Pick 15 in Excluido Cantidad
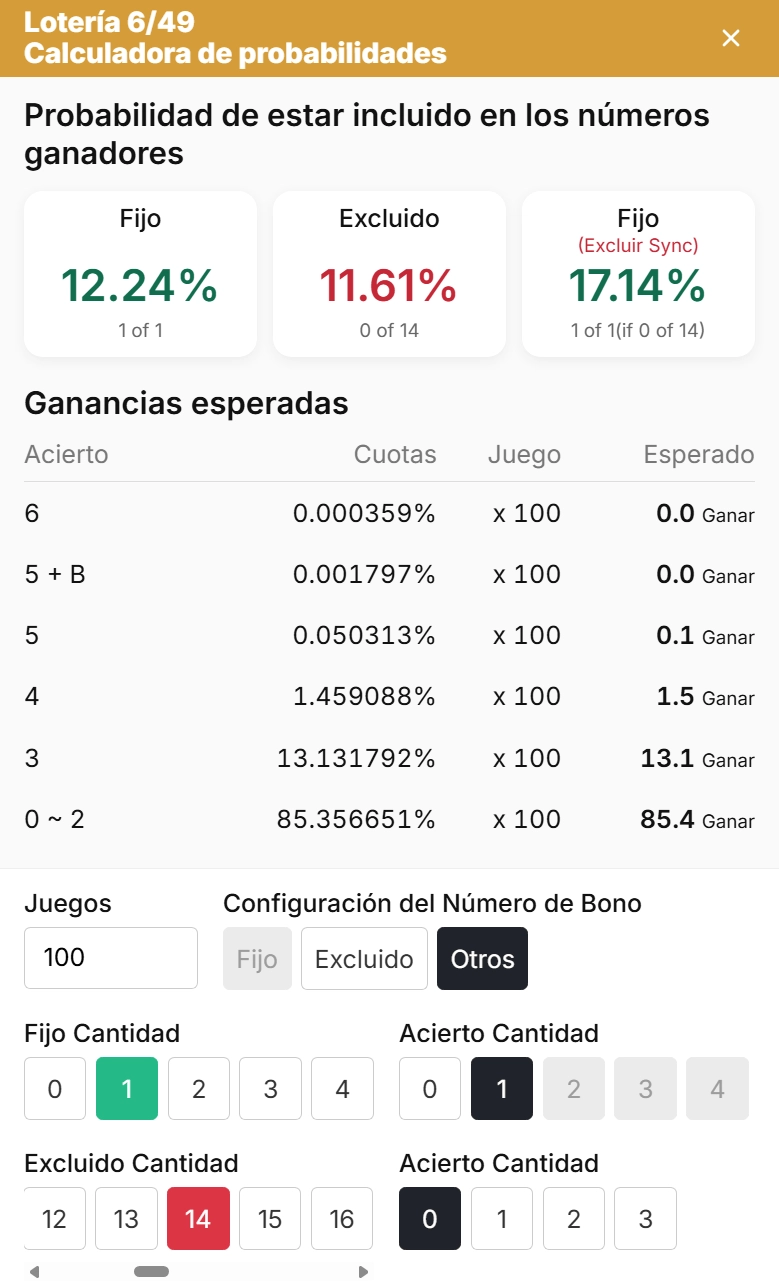Screen dimensions: 779x1286 [269, 1218]
